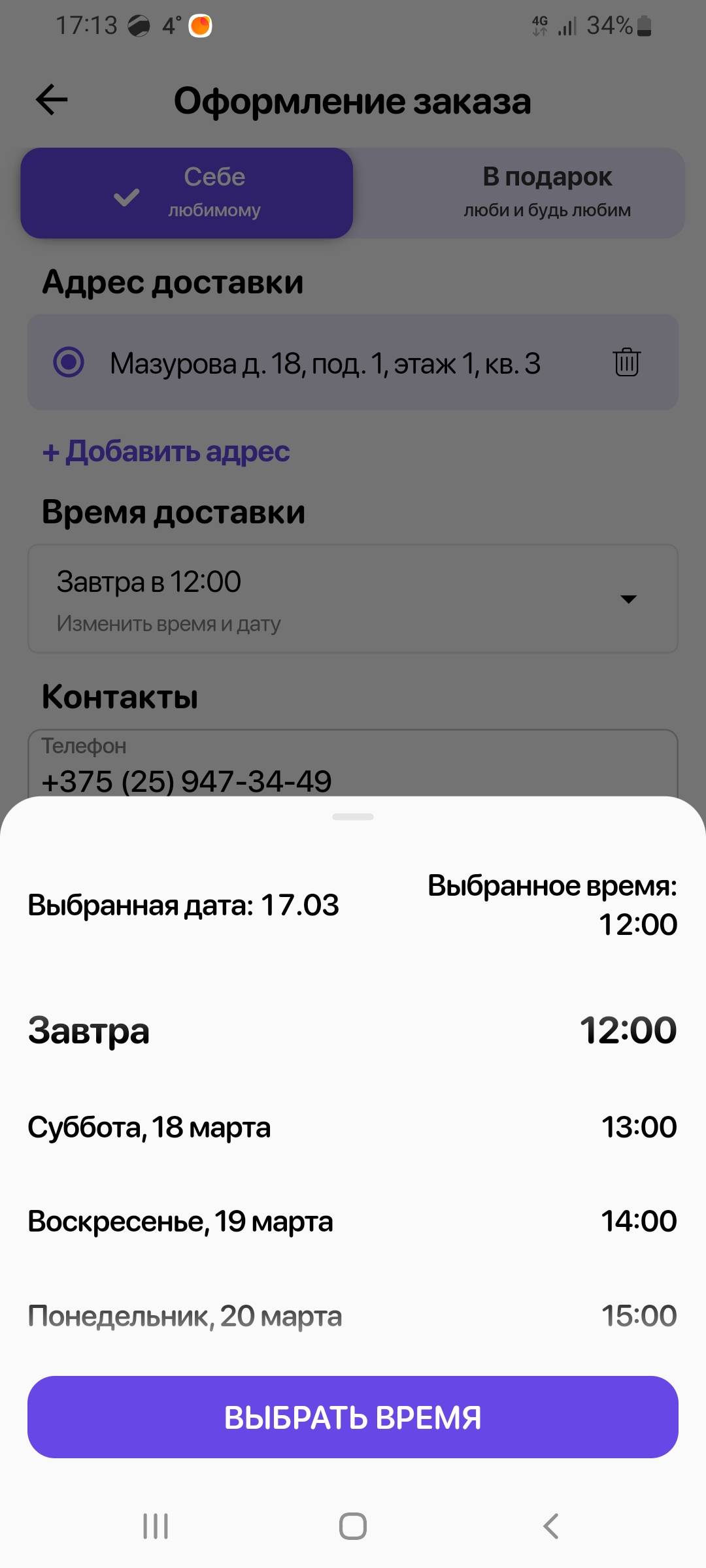Screen dimensions: 706x1568
Task: Confirm with ВЫБРАТЬ ВРЕМЯ button
Action: point(352,1417)
